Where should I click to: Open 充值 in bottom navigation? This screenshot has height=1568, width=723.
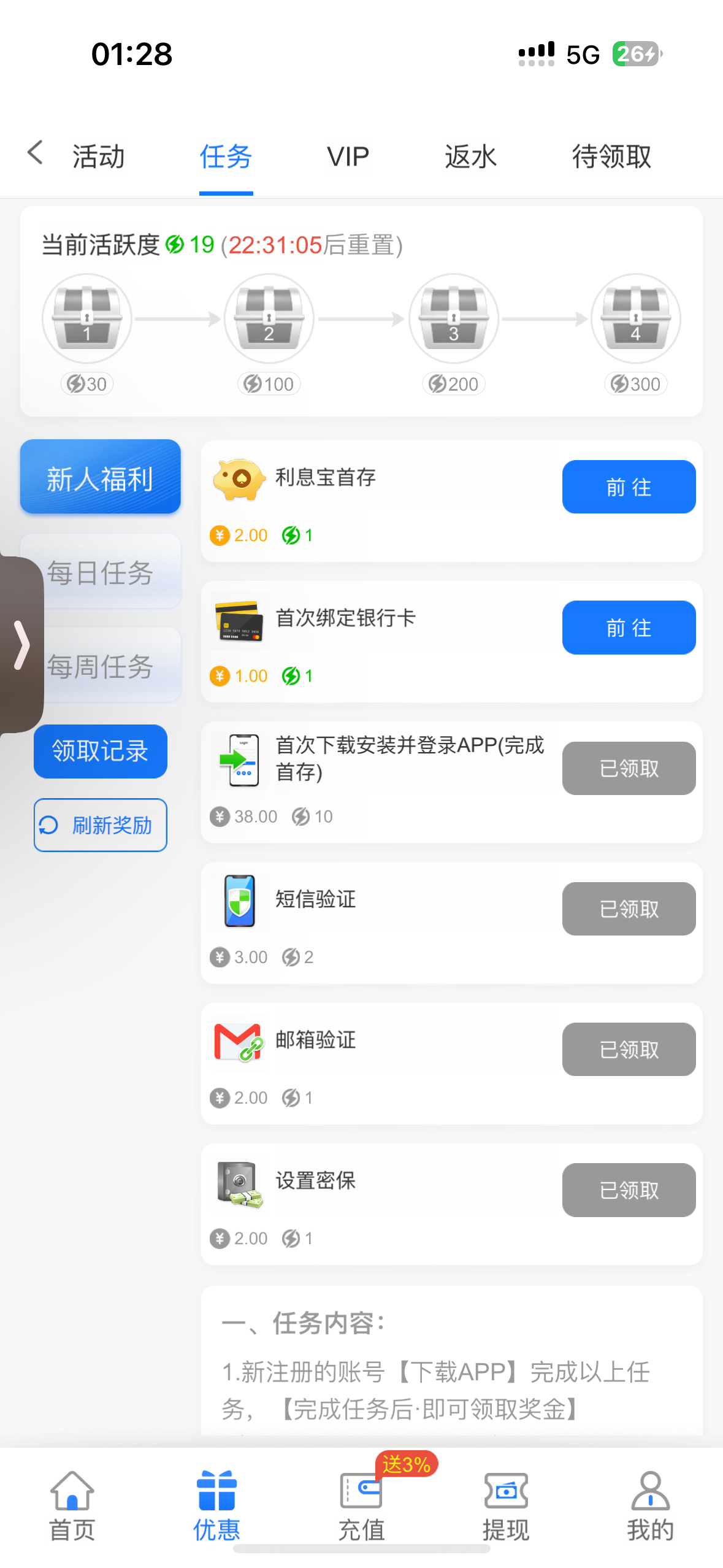pos(361,1506)
